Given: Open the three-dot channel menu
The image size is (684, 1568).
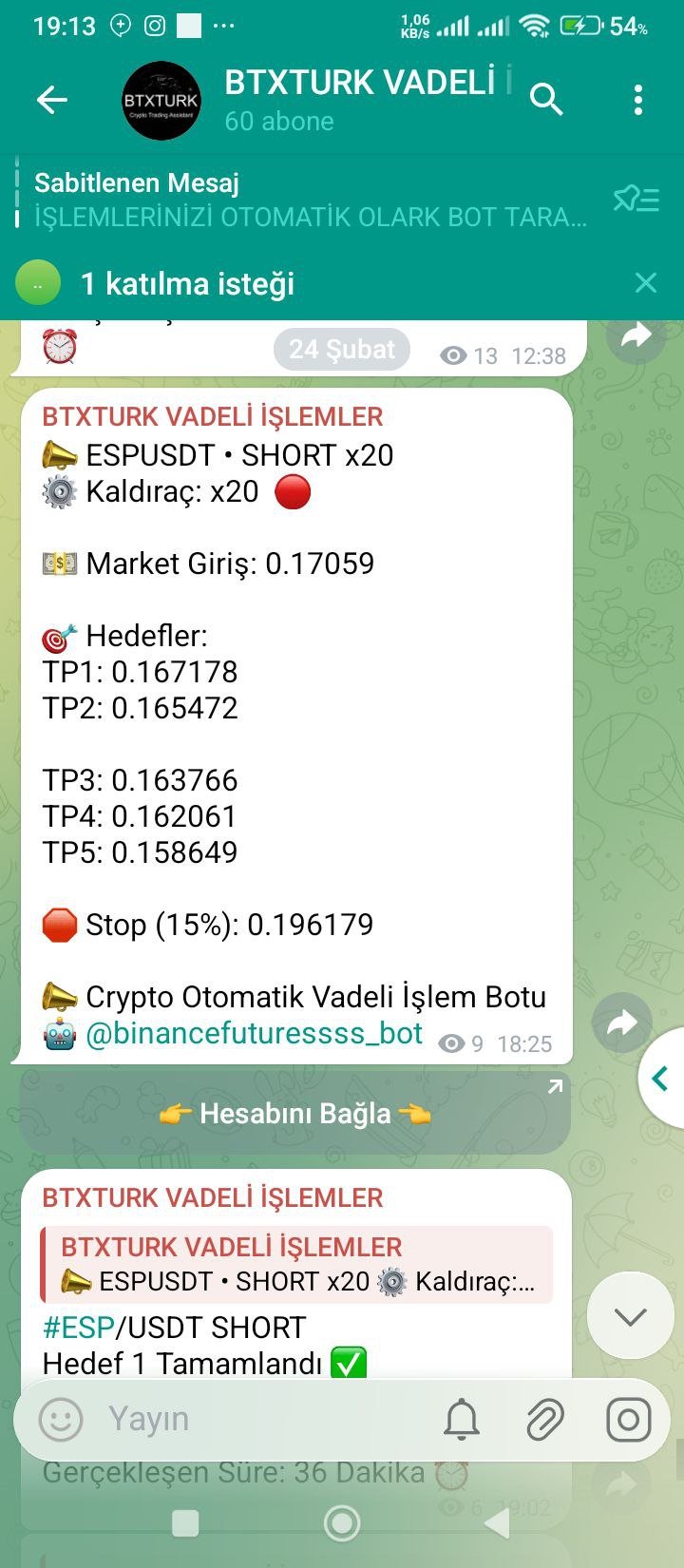Looking at the screenshot, I should 638,99.
